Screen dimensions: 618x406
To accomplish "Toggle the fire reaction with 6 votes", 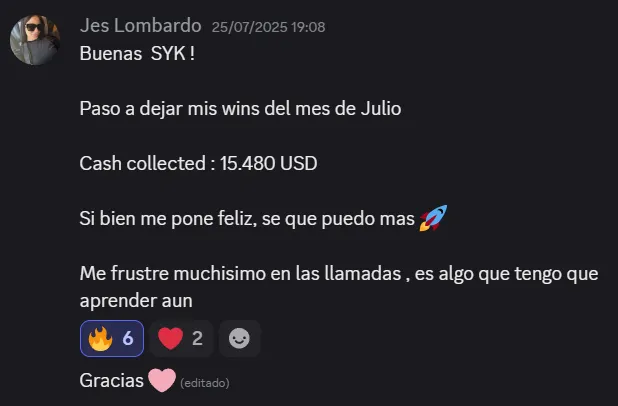I will (x=112, y=339).
